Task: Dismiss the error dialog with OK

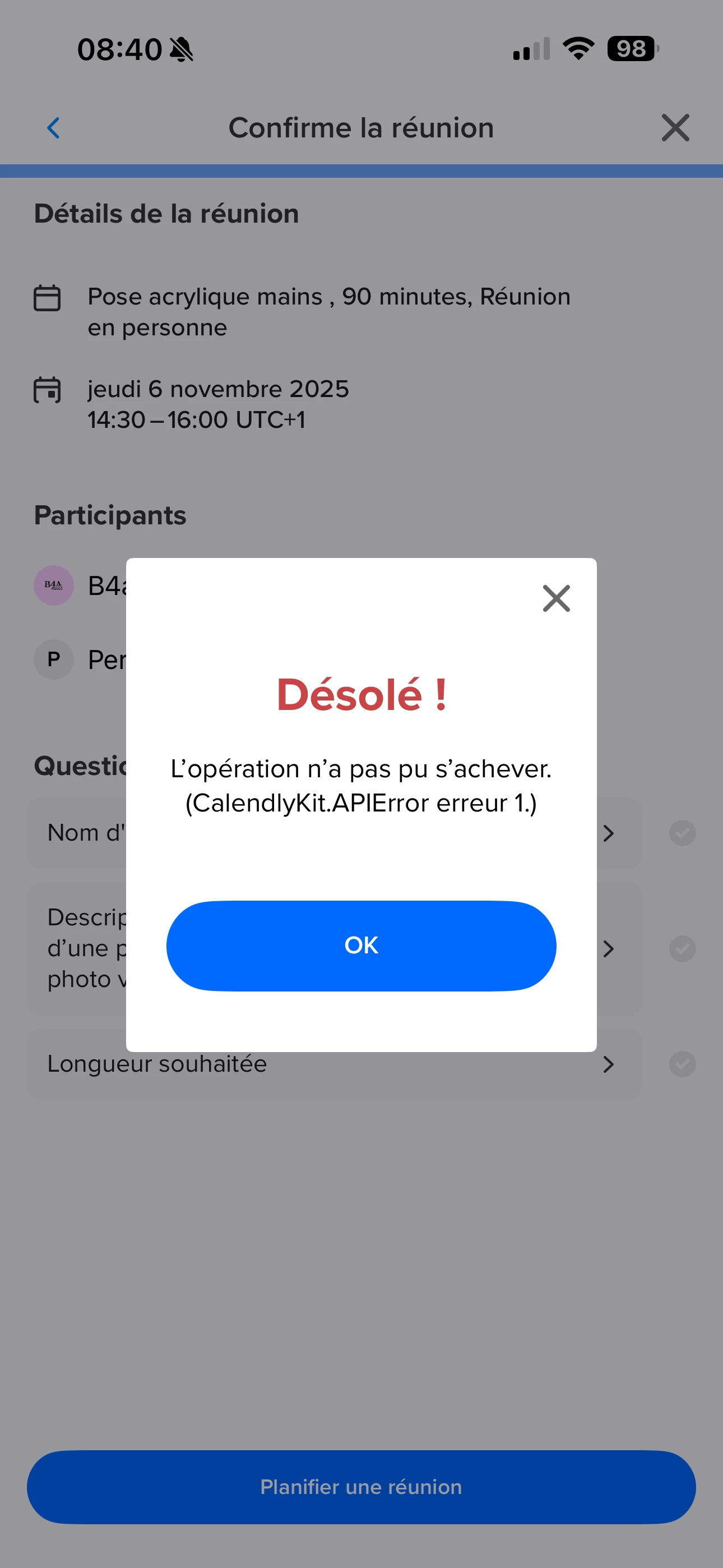Action: tap(361, 946)
